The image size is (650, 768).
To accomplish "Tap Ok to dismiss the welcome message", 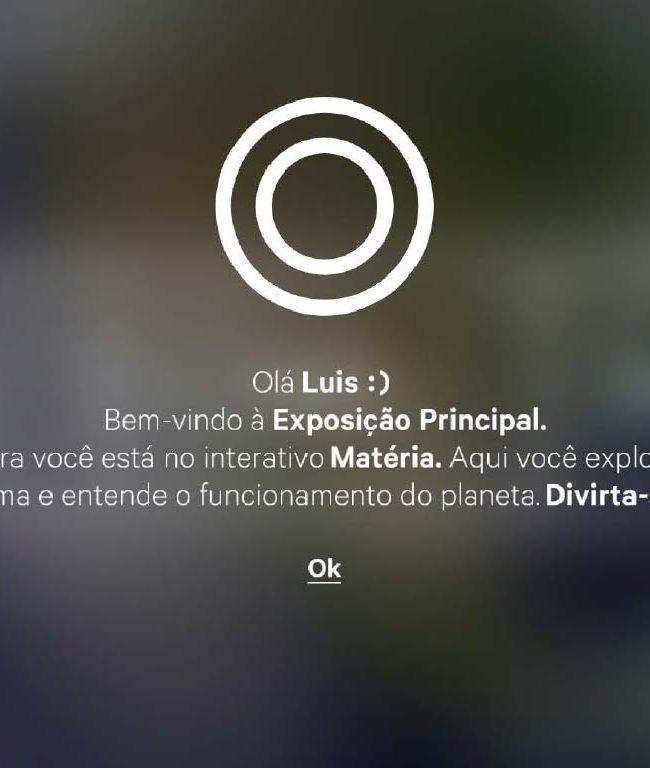I will [x=324, y=569].
